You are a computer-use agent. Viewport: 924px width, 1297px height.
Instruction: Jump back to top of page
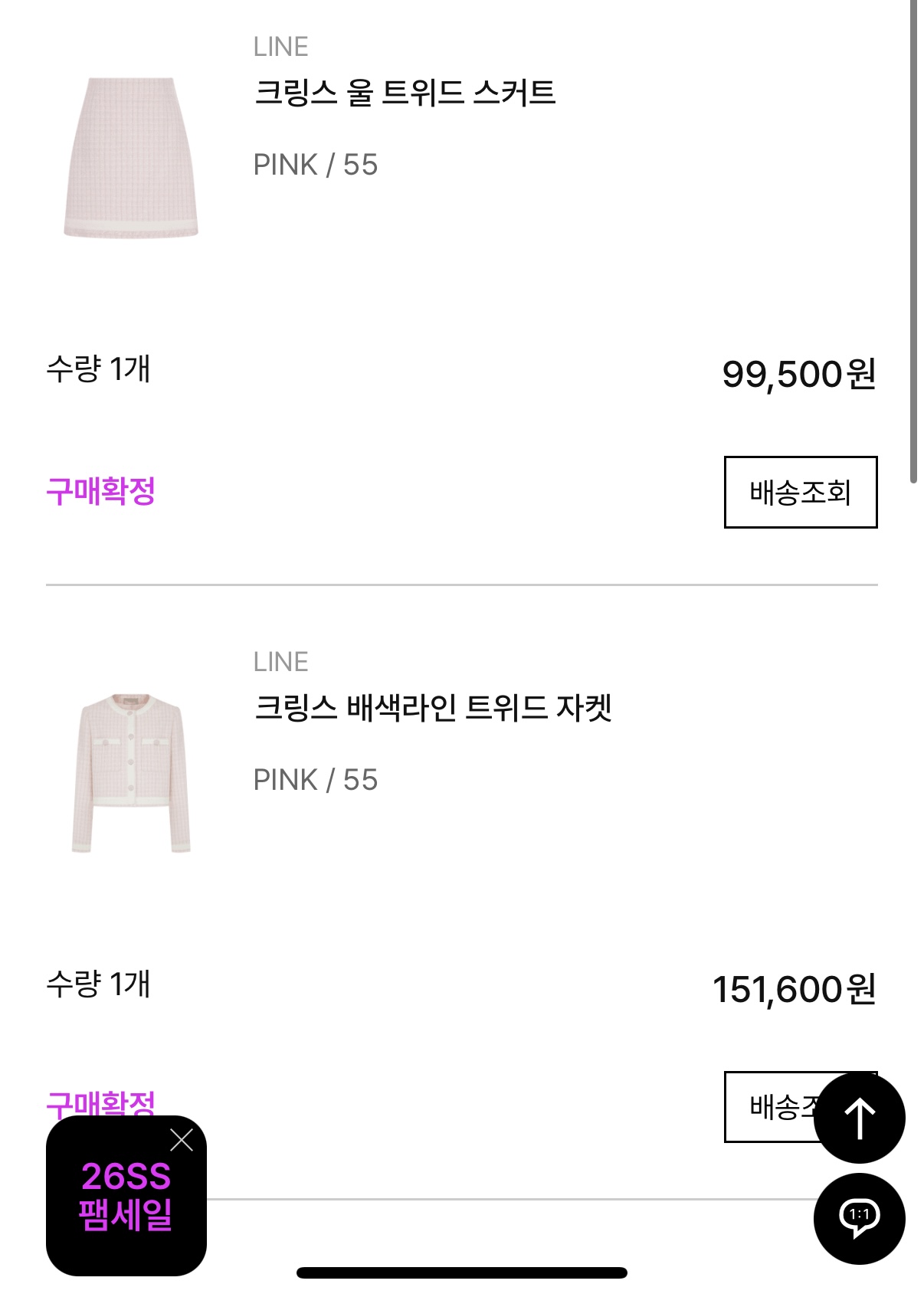[x=859, y=1118]
